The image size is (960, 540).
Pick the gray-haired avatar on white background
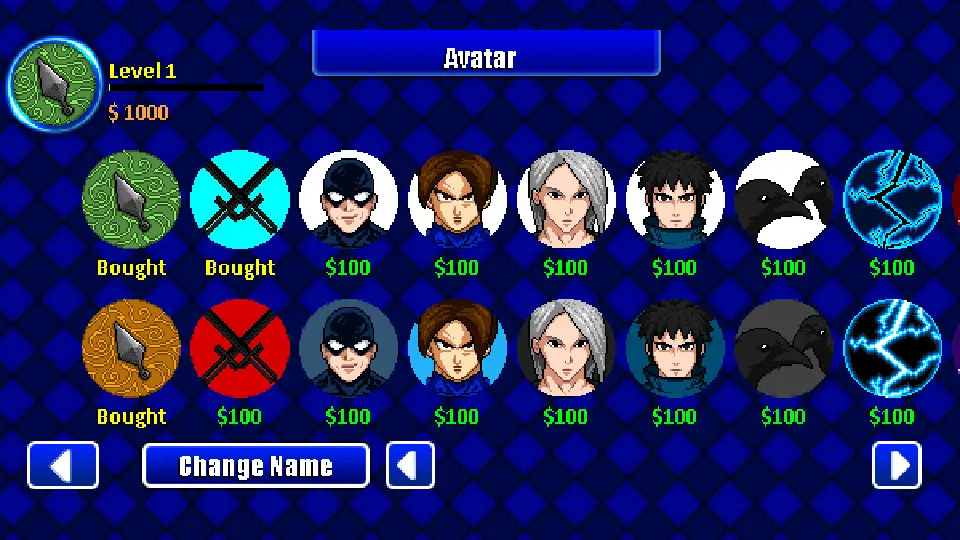pos(566,199)
